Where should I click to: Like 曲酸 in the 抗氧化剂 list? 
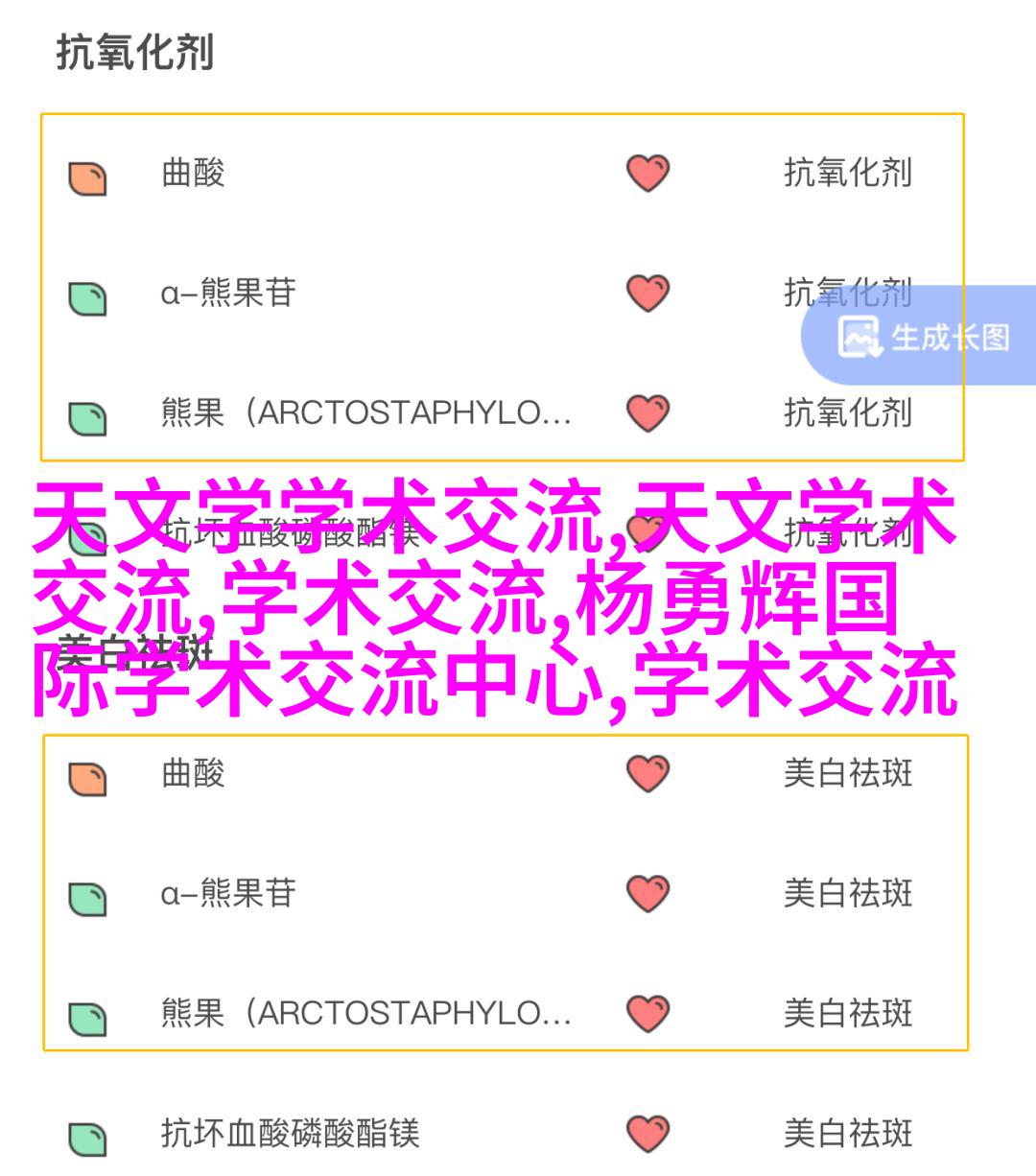point(647,174)
